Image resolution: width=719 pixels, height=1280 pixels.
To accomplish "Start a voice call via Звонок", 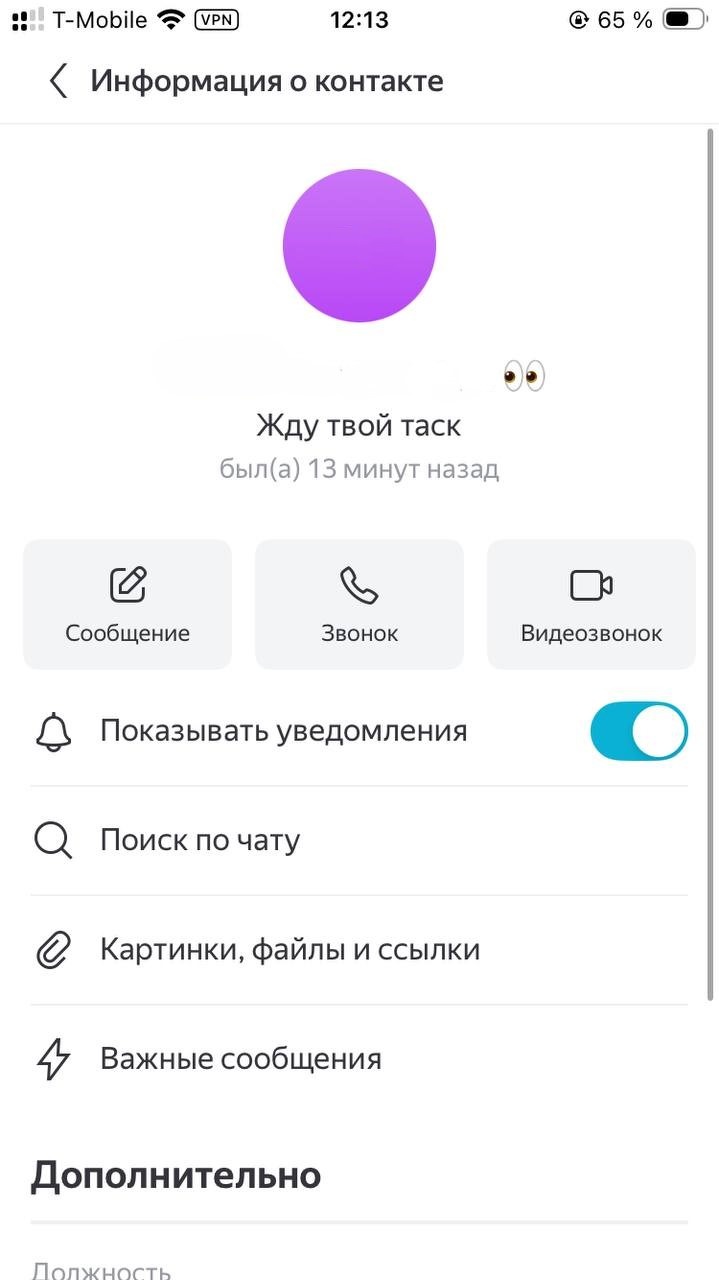I will click(x=359, y=604).
